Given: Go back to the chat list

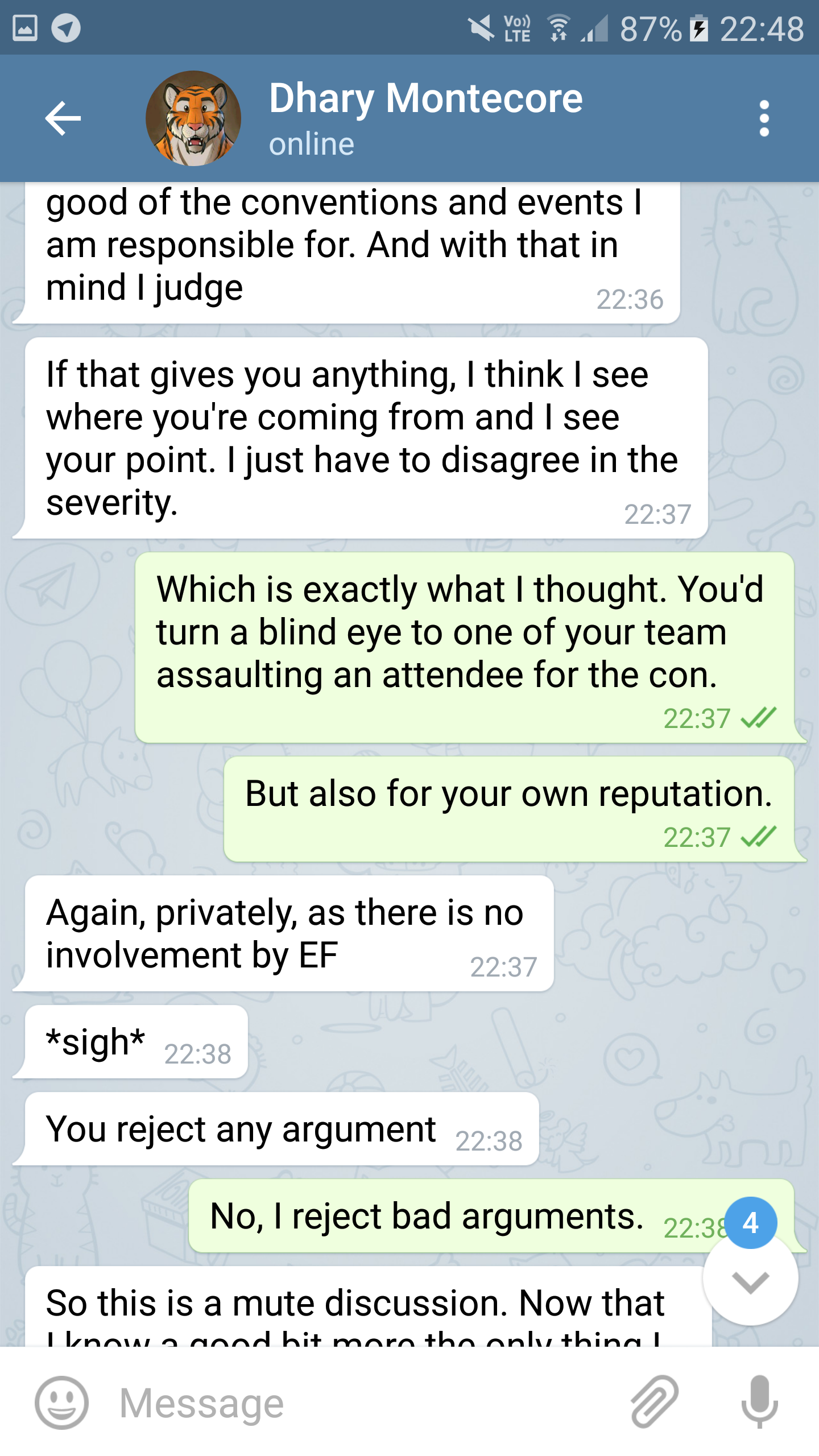Looking at the screenshot, I should pos(63,118).
